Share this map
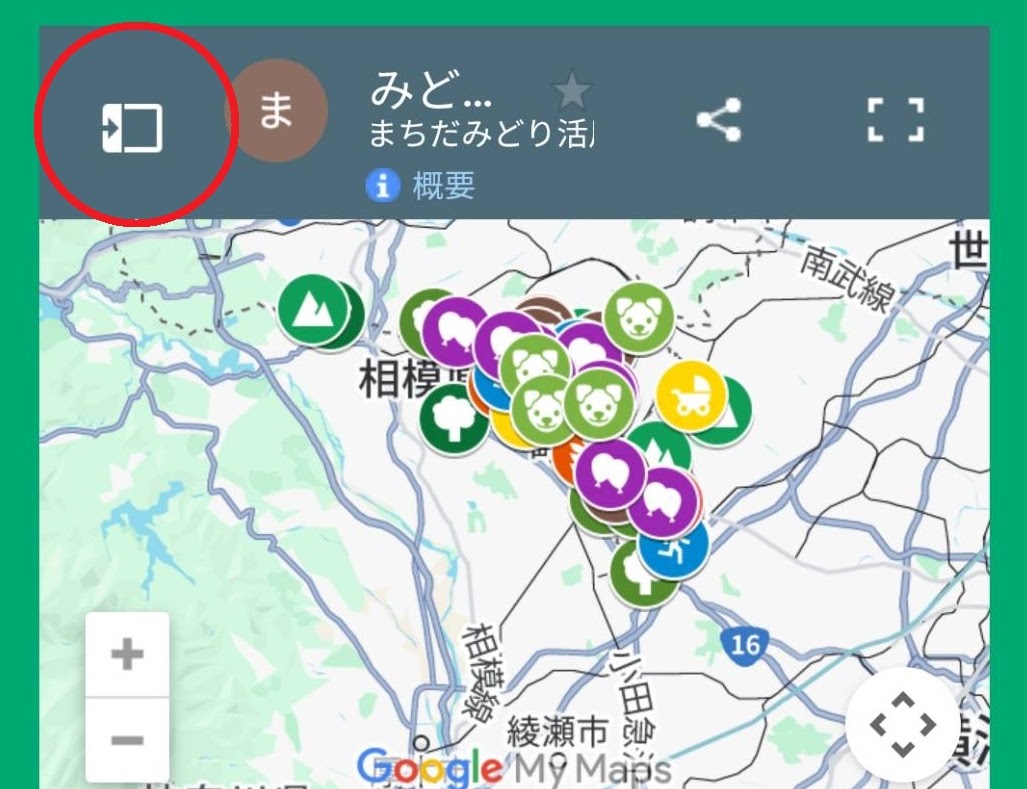This screenshot has height=789, width=1027. pos(718,119)
